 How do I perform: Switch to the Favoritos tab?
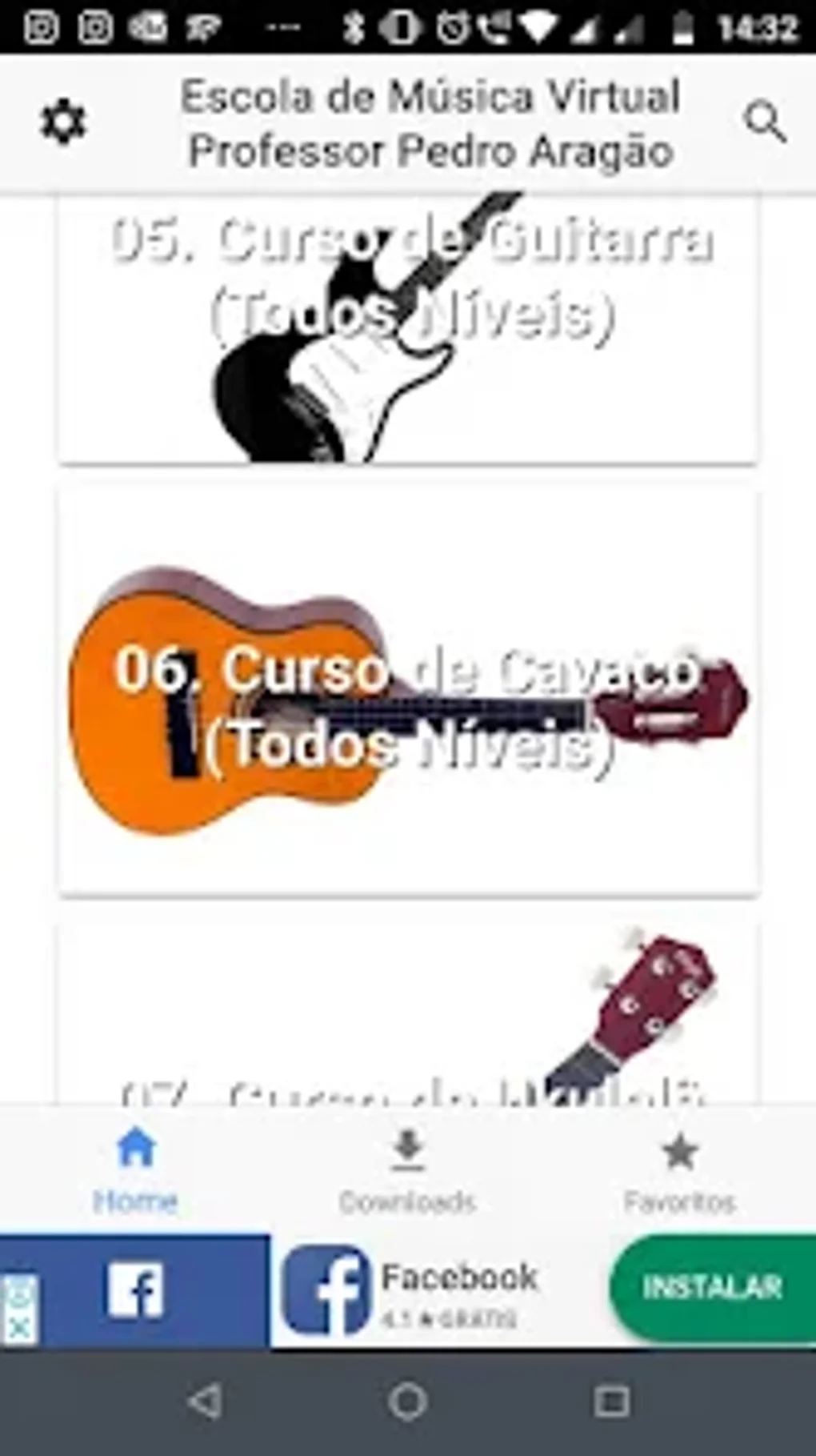pyautogui.click(x=679, y=1169)
